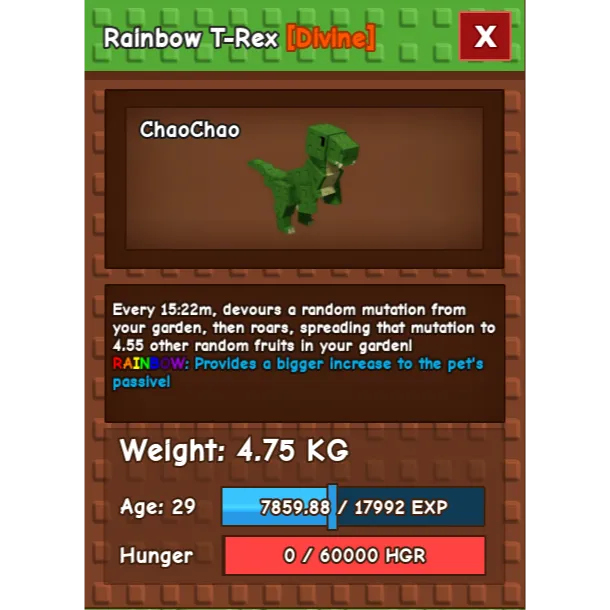The height and width of the screenshot is (610, 610).
Task: Close the Rainbow T-Rex info window
Action: (x=485, y=37)
